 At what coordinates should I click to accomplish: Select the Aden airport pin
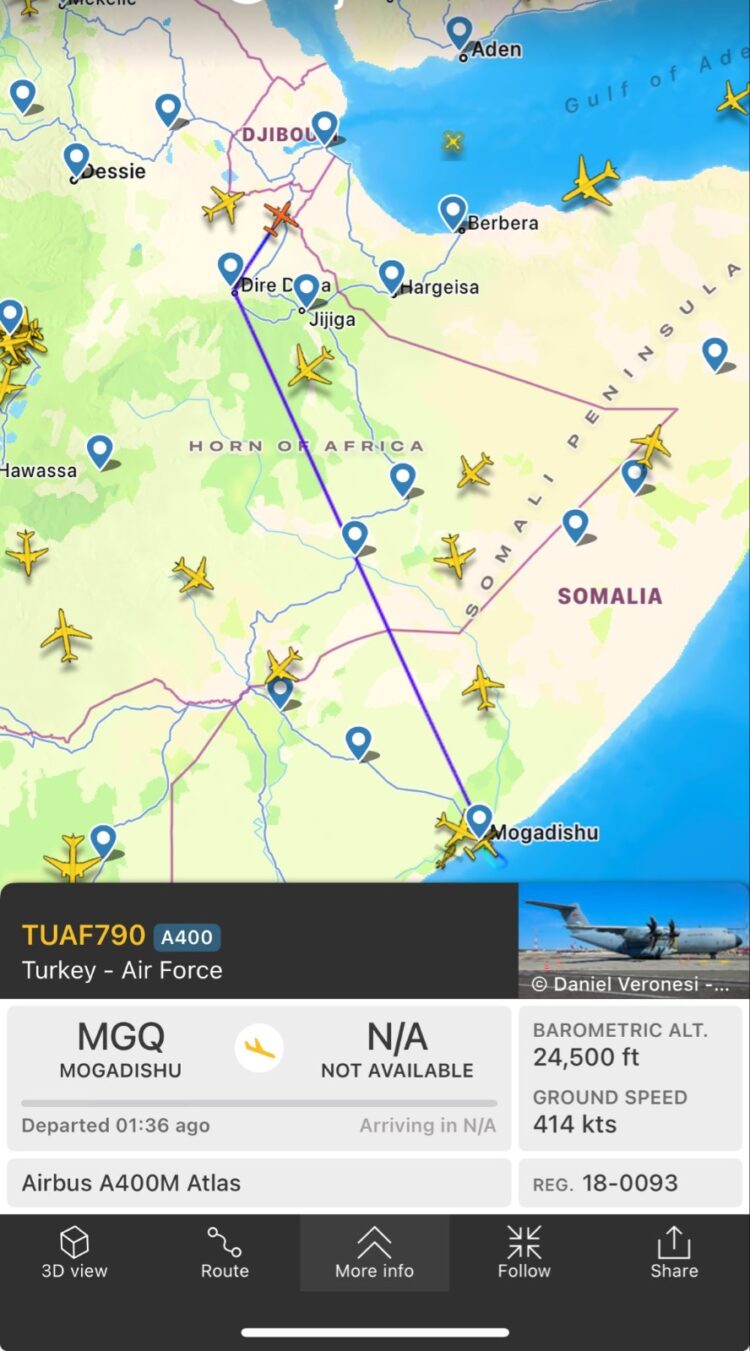[459, 32]
